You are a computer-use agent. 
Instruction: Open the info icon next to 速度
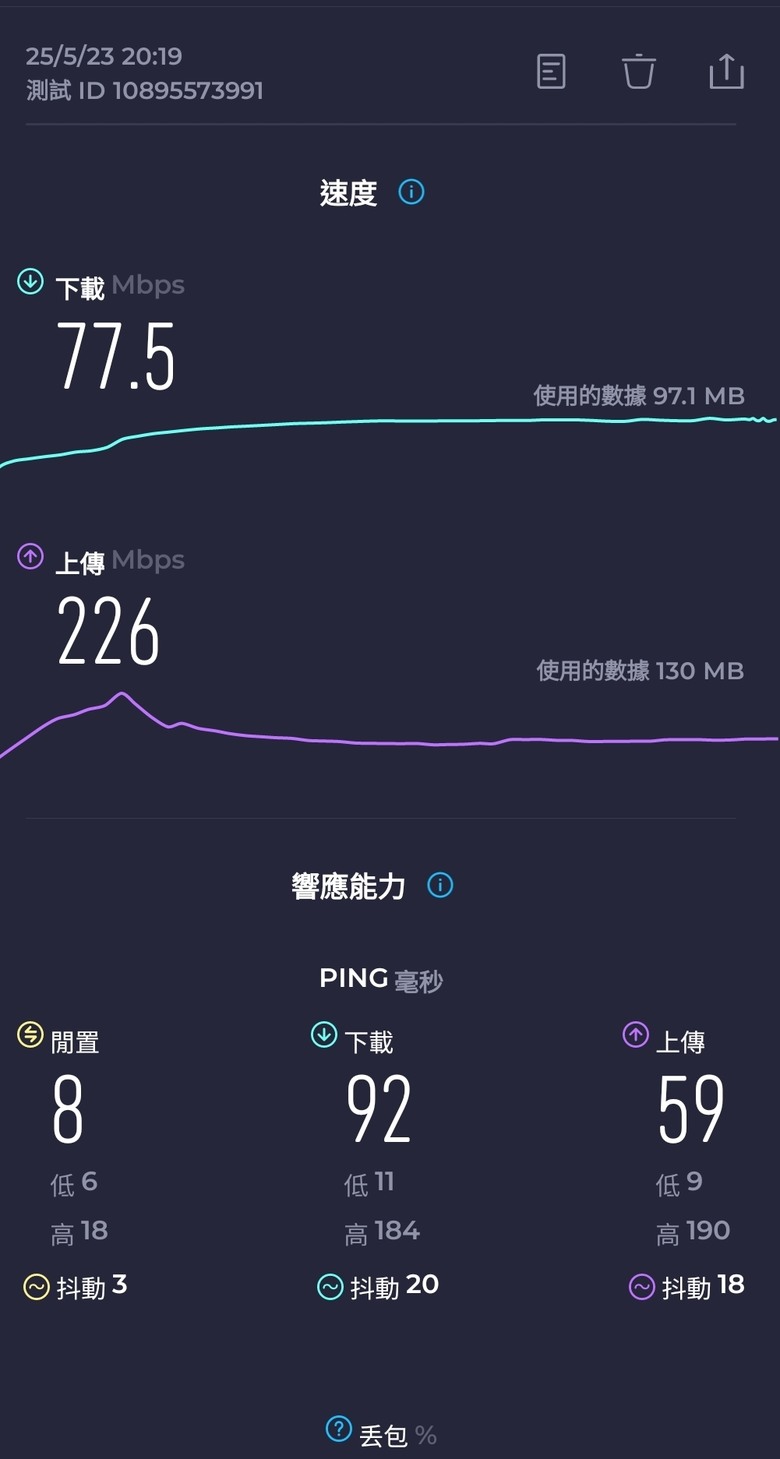click(411, 191)
